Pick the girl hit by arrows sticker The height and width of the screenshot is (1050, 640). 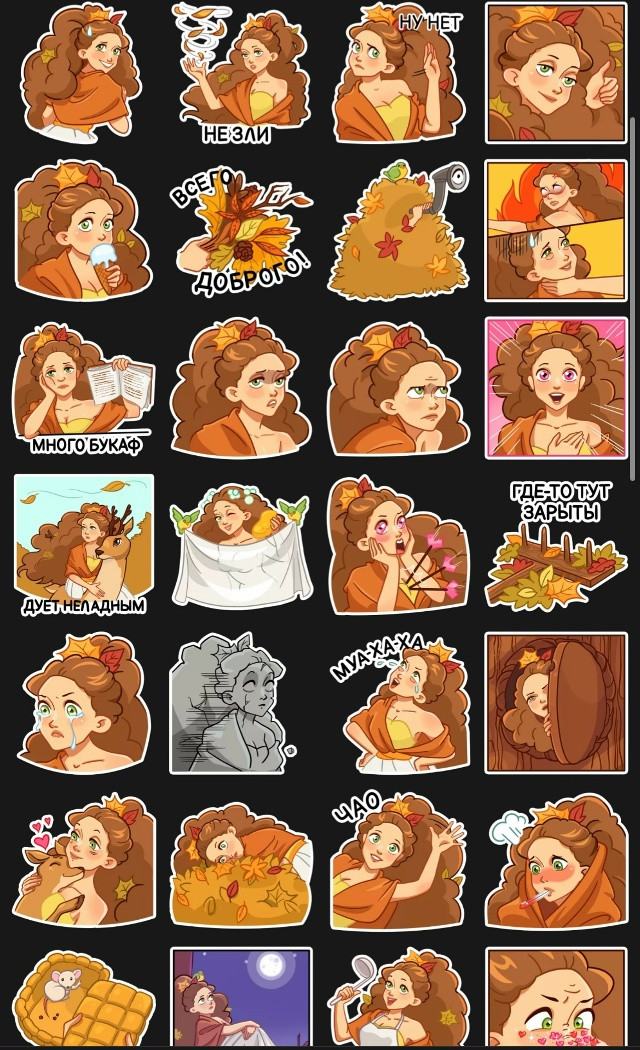(x=398, y=546)
